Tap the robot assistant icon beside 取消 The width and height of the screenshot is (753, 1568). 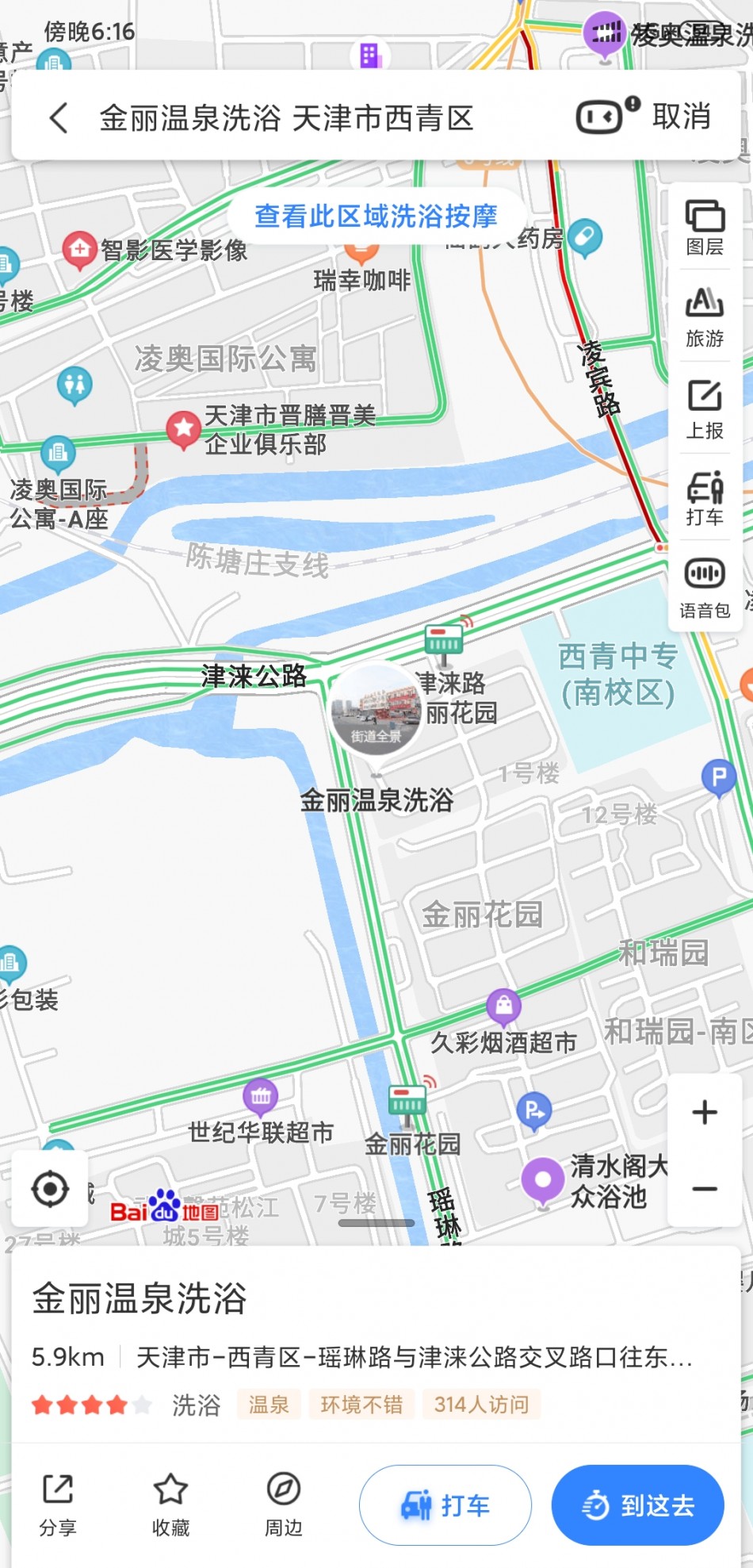tap(607, 117)
